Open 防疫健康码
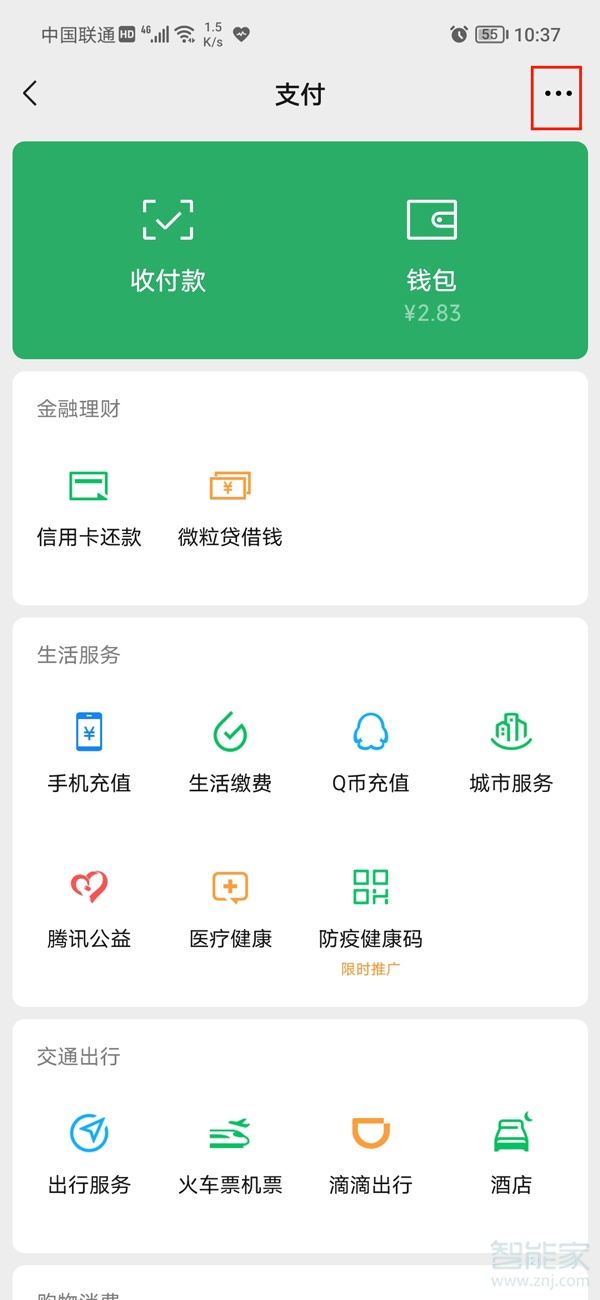This screenshot has width=600, height=1300. (x=371, y=908)
